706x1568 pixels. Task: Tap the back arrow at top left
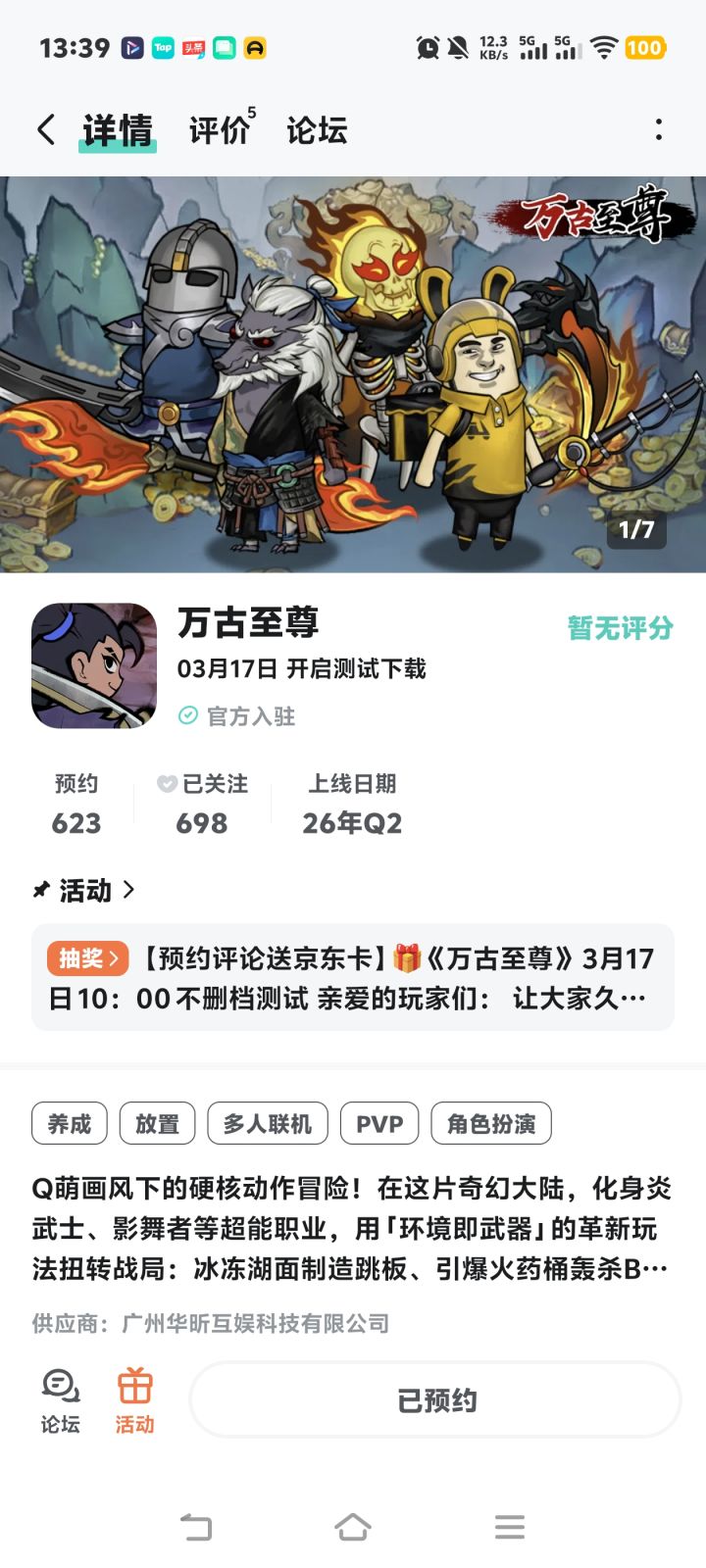coord(43,129)
